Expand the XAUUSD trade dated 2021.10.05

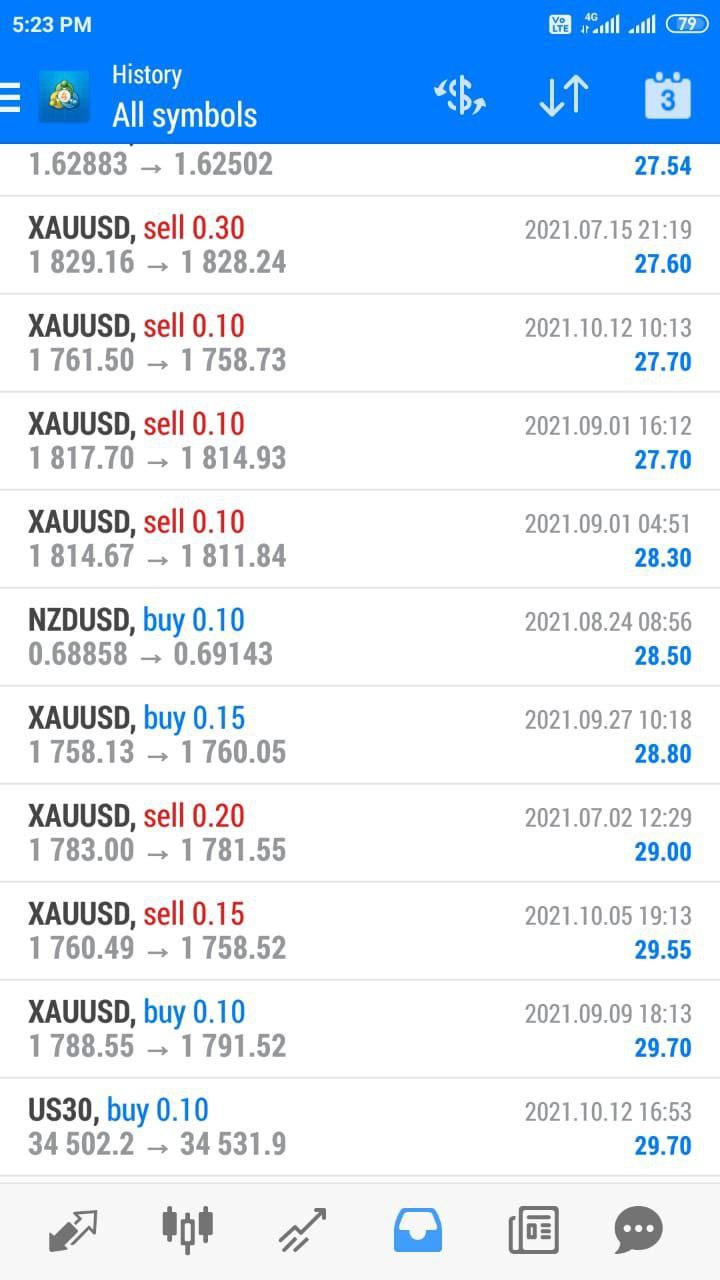pyautogui.click(x=360, y=931)
